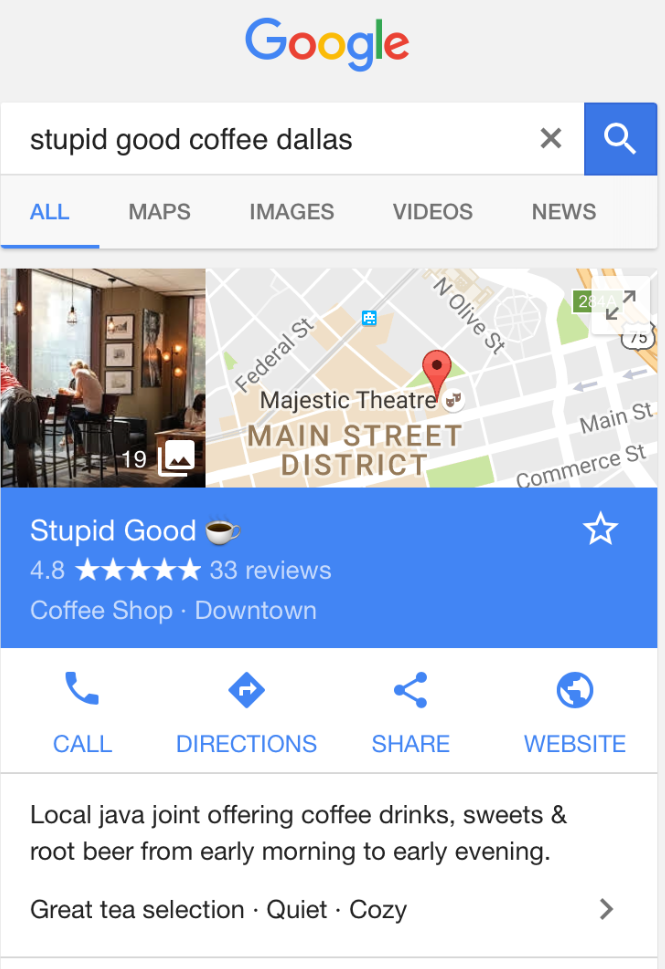Expand the place description details chevron
Image resolution: width=665 pixels, height=969 pixels.
606,909
